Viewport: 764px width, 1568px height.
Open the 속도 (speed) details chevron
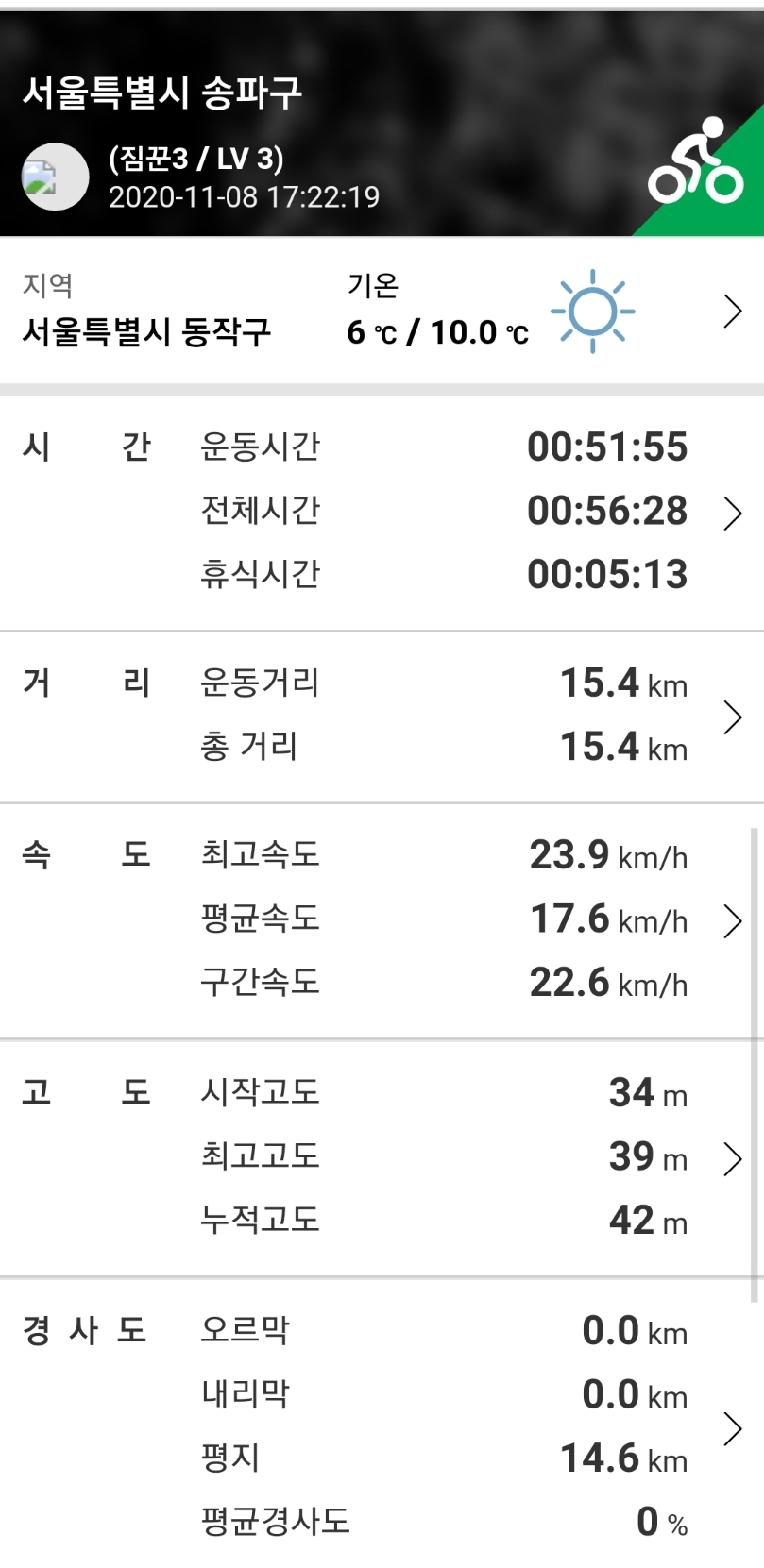733,921
